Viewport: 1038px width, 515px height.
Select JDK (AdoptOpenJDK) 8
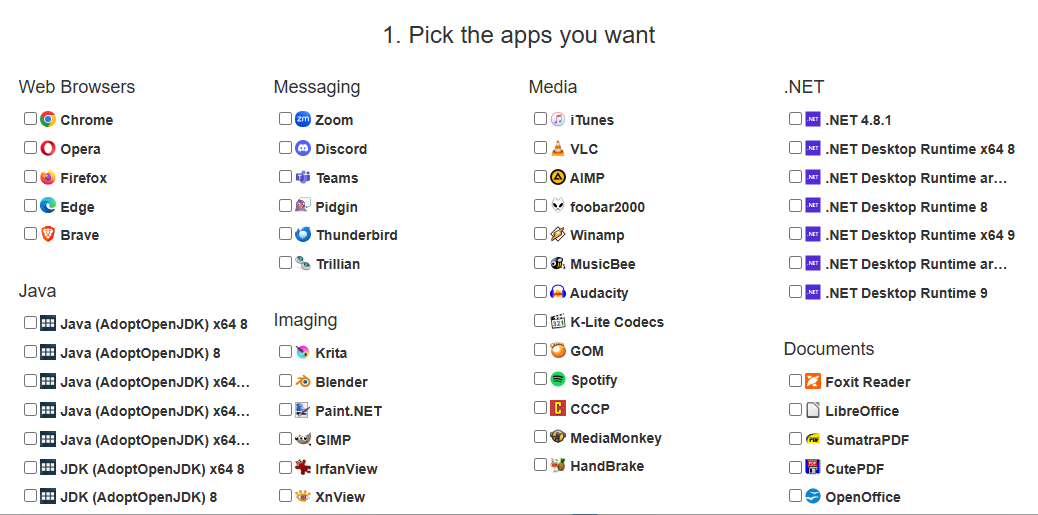coord(30,496)
